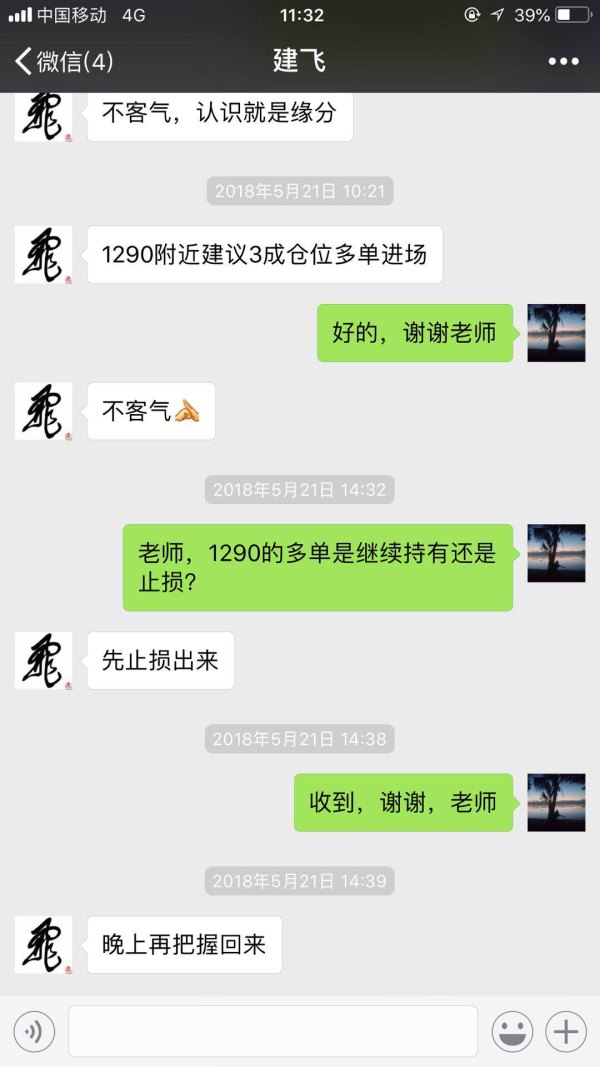This screenshot has width=600, height=1067.
Task: Go back to the 微信 chat list
Action: click(x=62, y=62)
